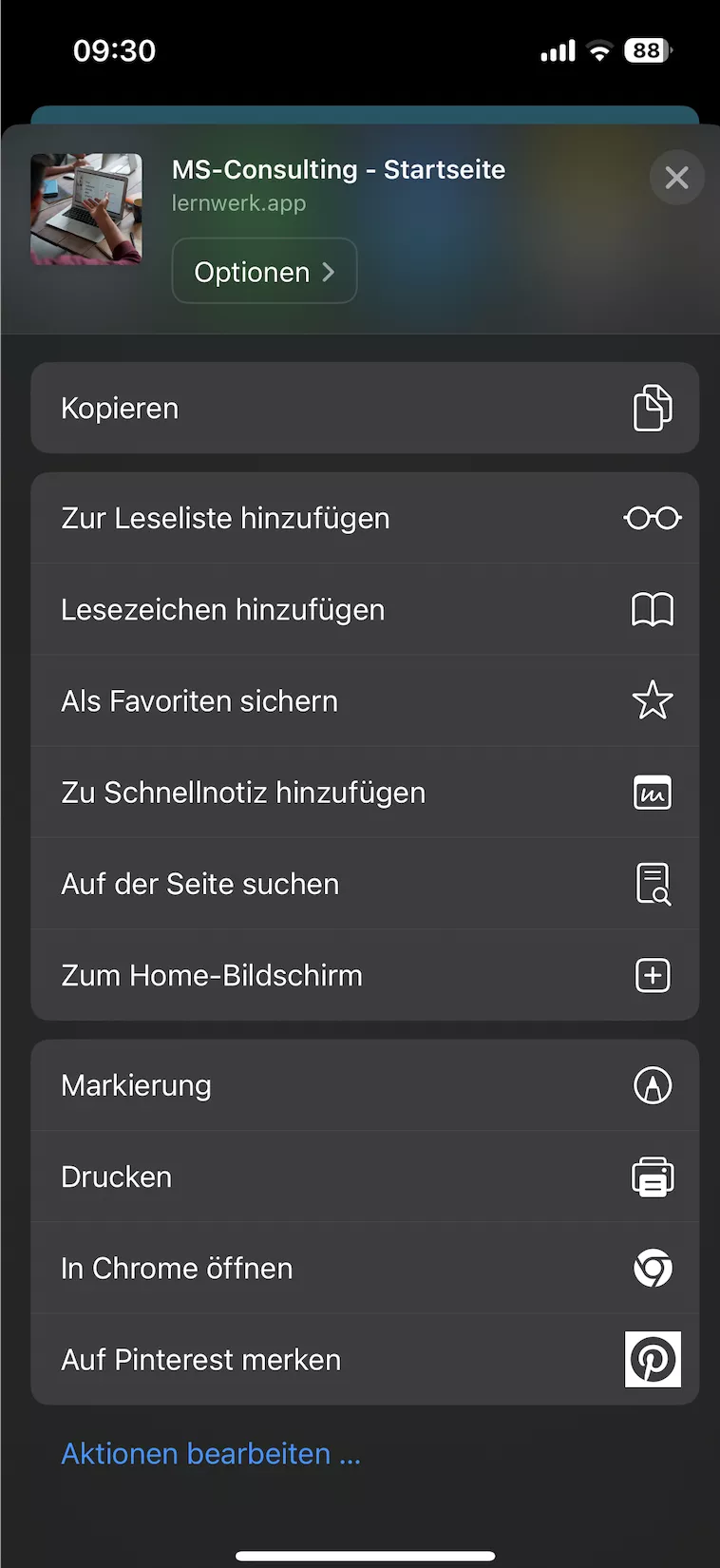Open Aktionen bearbeiten link
Screen dimensions: 720x1568
[211, 1454]
